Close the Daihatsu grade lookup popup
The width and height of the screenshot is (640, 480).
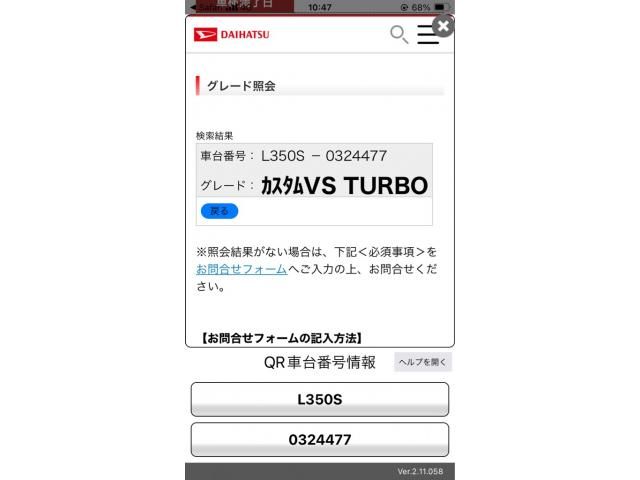pyautogui.click(x=443, y=26)
